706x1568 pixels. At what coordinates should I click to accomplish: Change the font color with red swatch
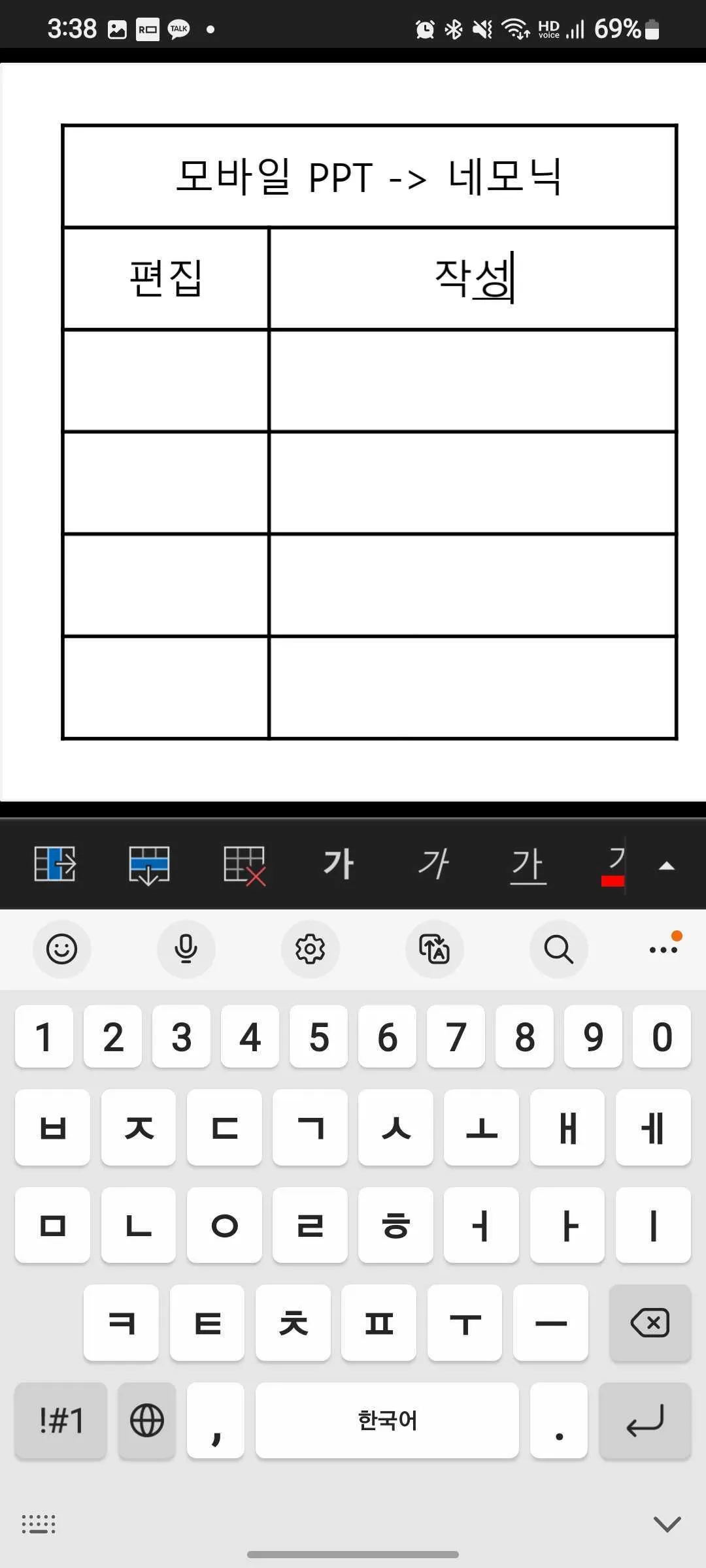[613, 864]
